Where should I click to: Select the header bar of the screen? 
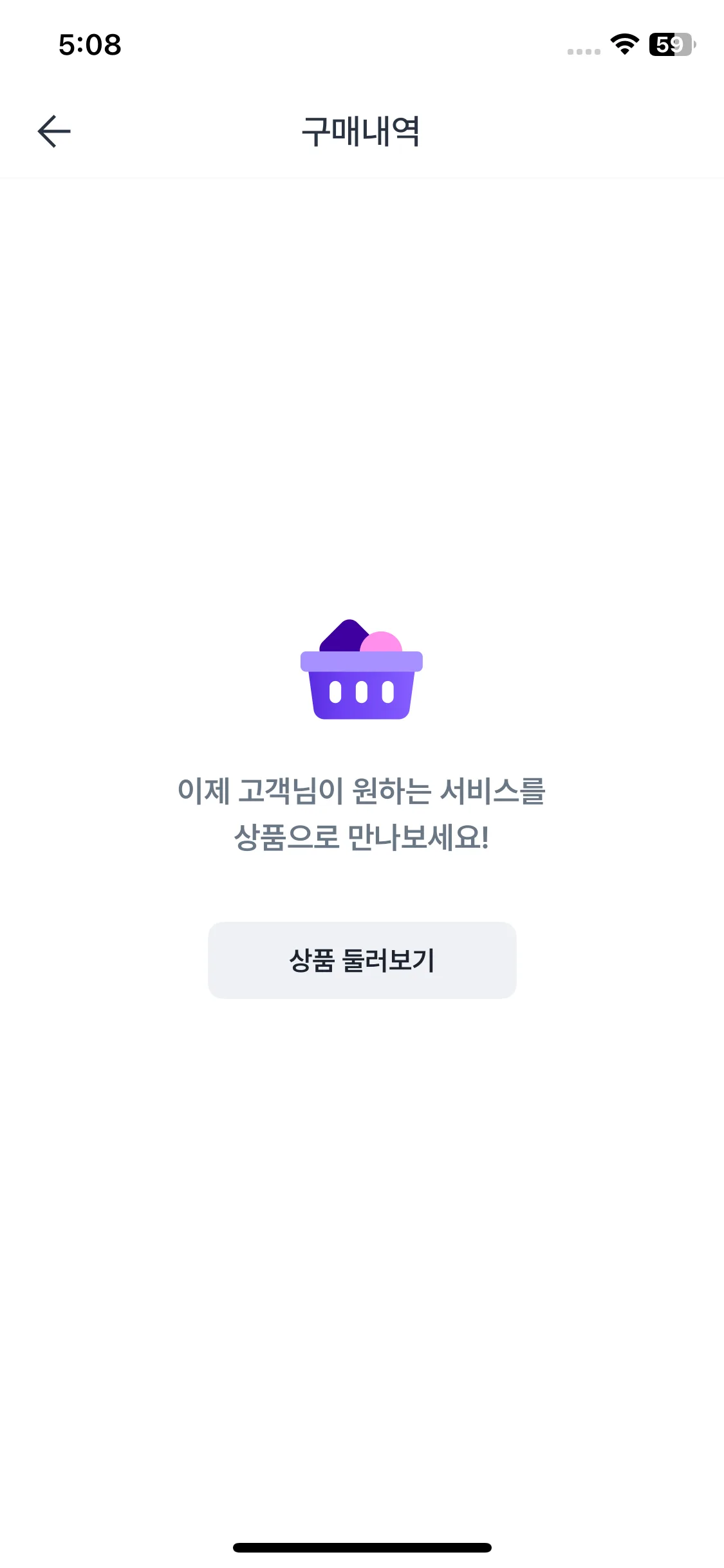(362, 133)
